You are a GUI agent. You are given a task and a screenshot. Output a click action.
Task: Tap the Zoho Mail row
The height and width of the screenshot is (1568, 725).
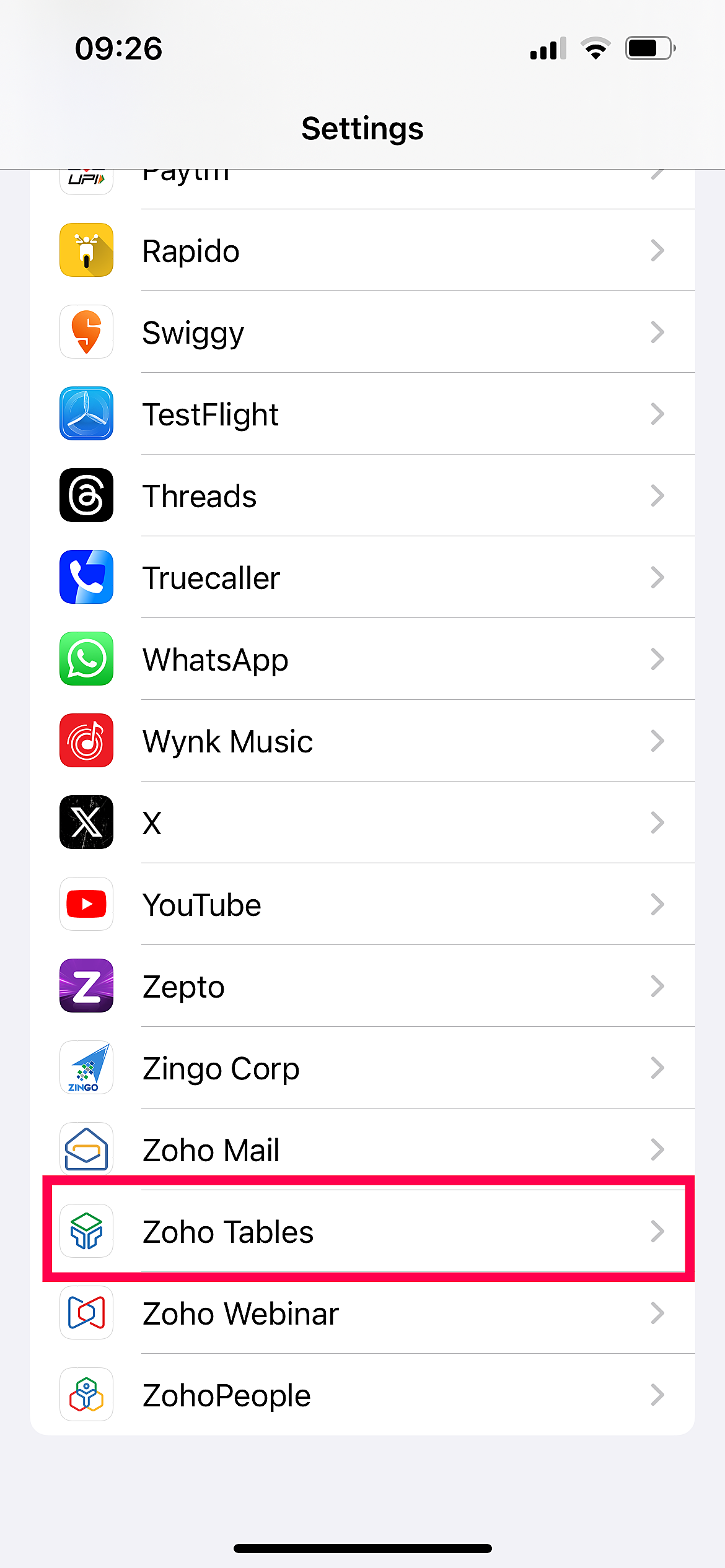(362, 1150)
